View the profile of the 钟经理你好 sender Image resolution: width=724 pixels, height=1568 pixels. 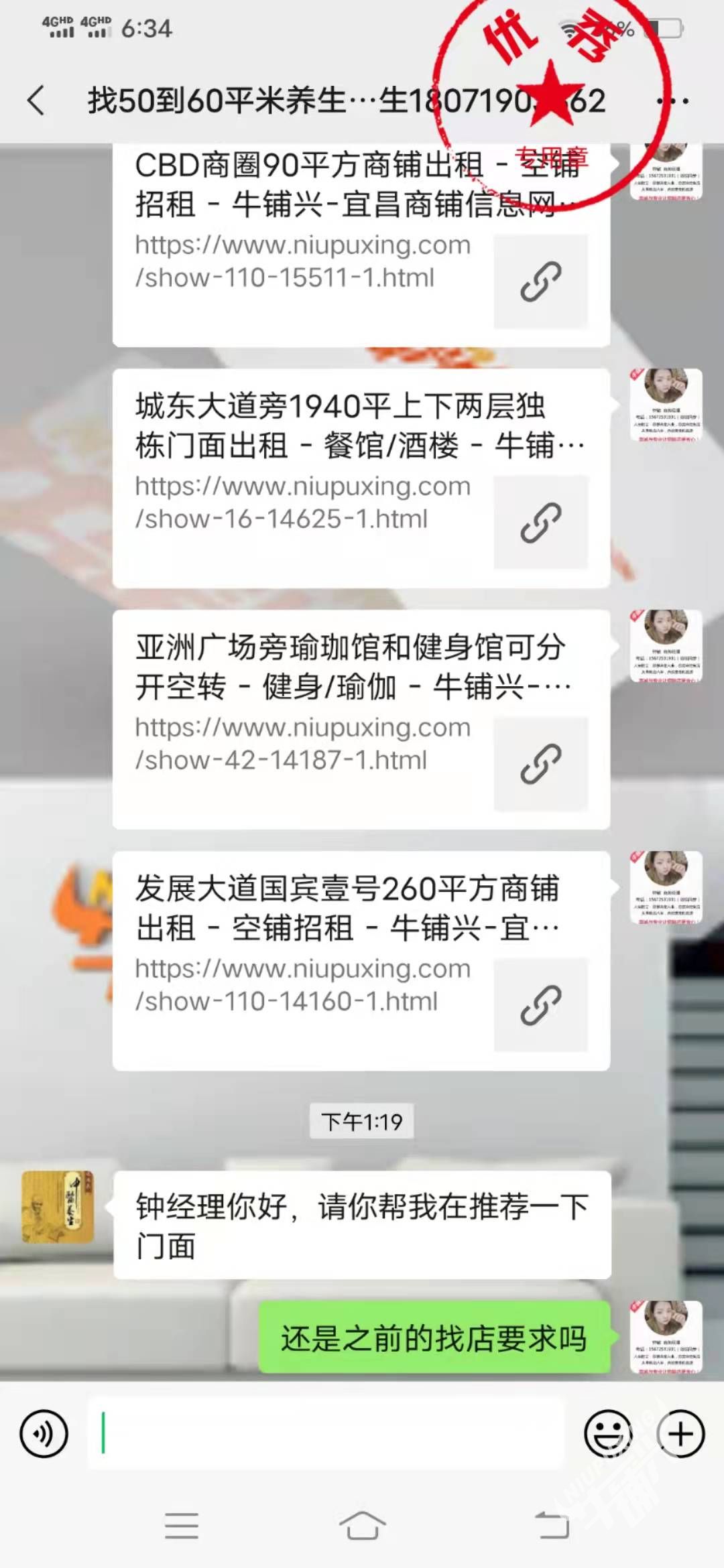(58, 1207)
